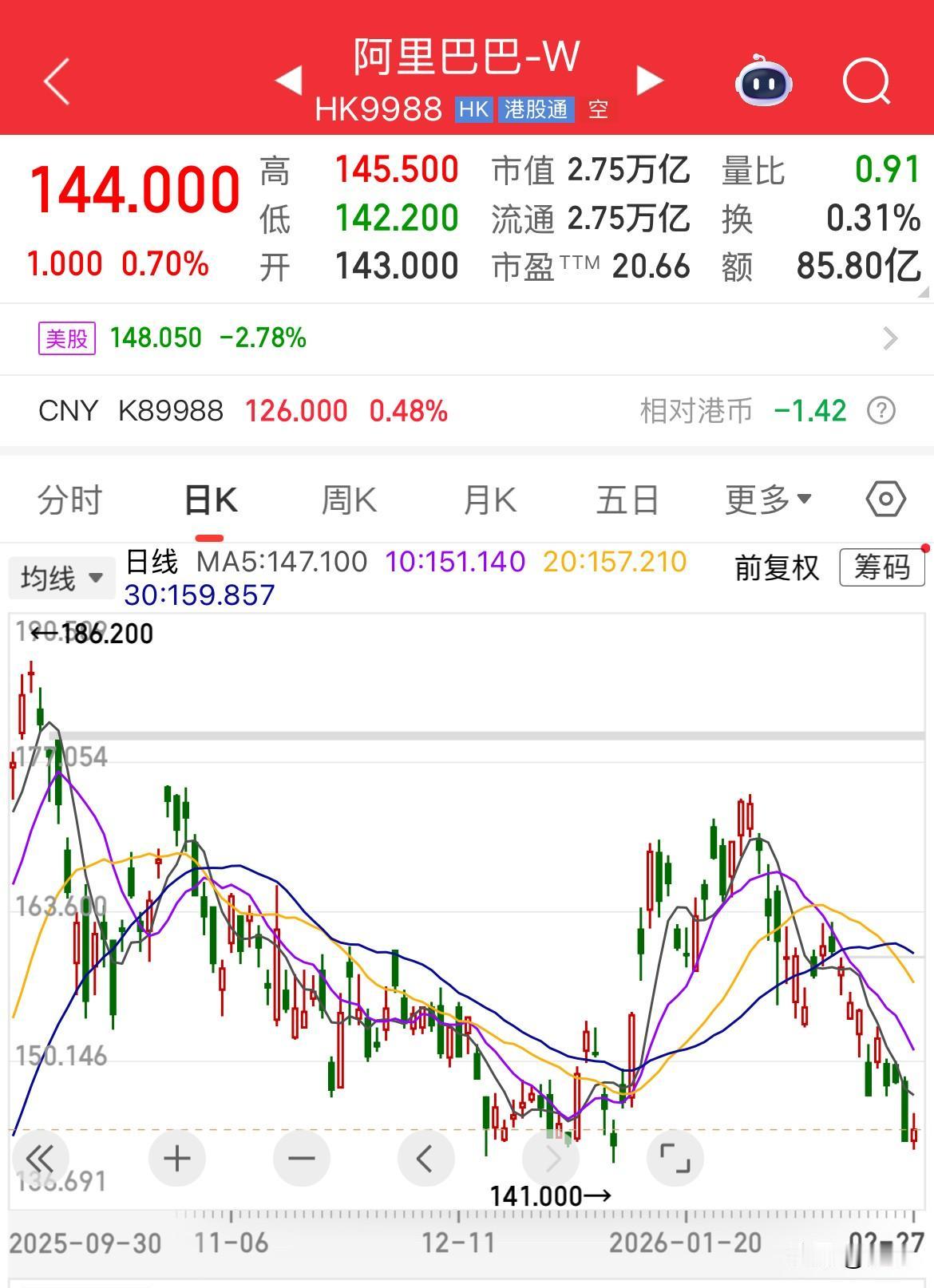Pan chart left using the left chevron control
934x1288 pixels.
(425, 1158)
